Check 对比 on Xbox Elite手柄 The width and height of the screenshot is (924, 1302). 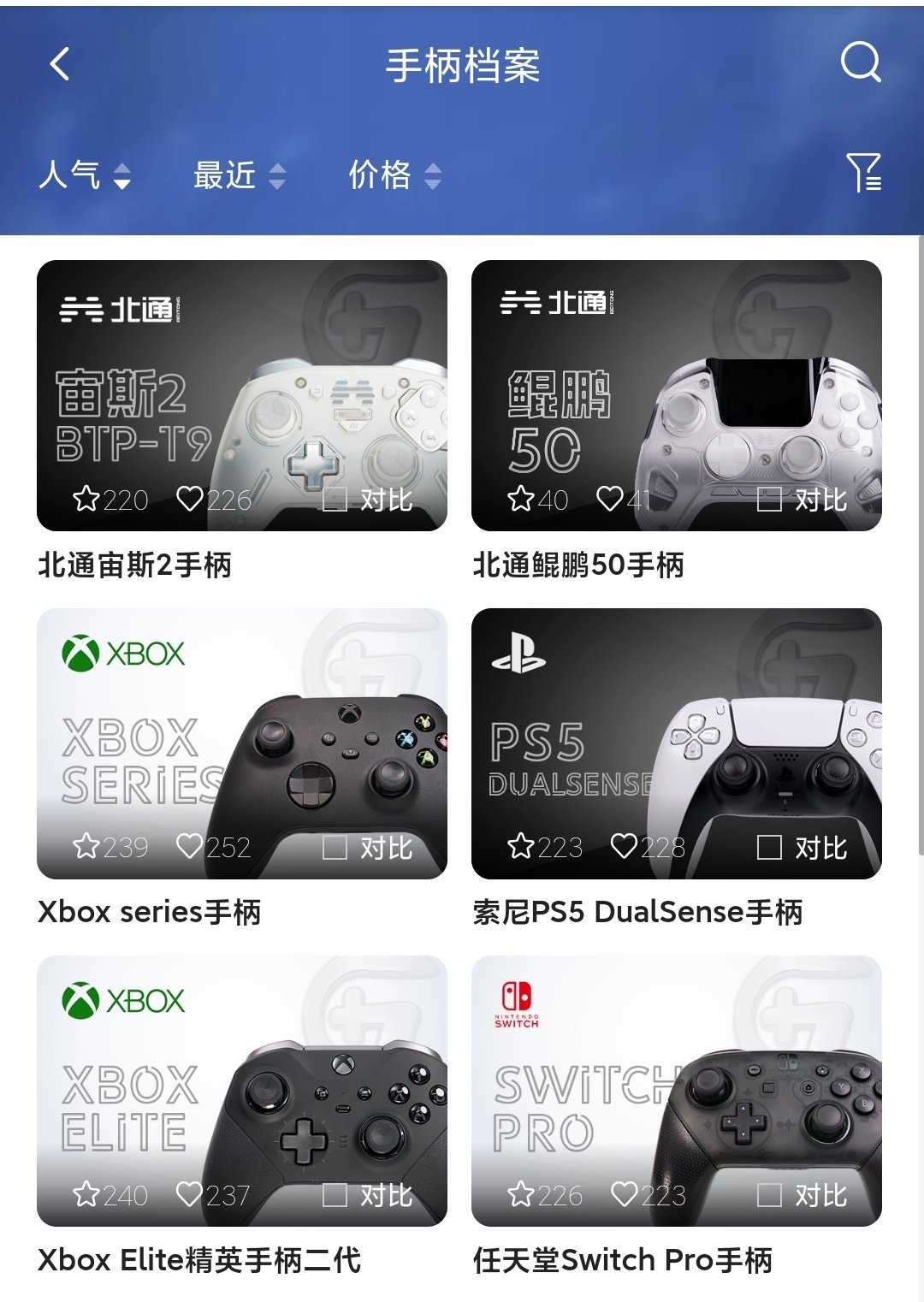coord(335,1195)
